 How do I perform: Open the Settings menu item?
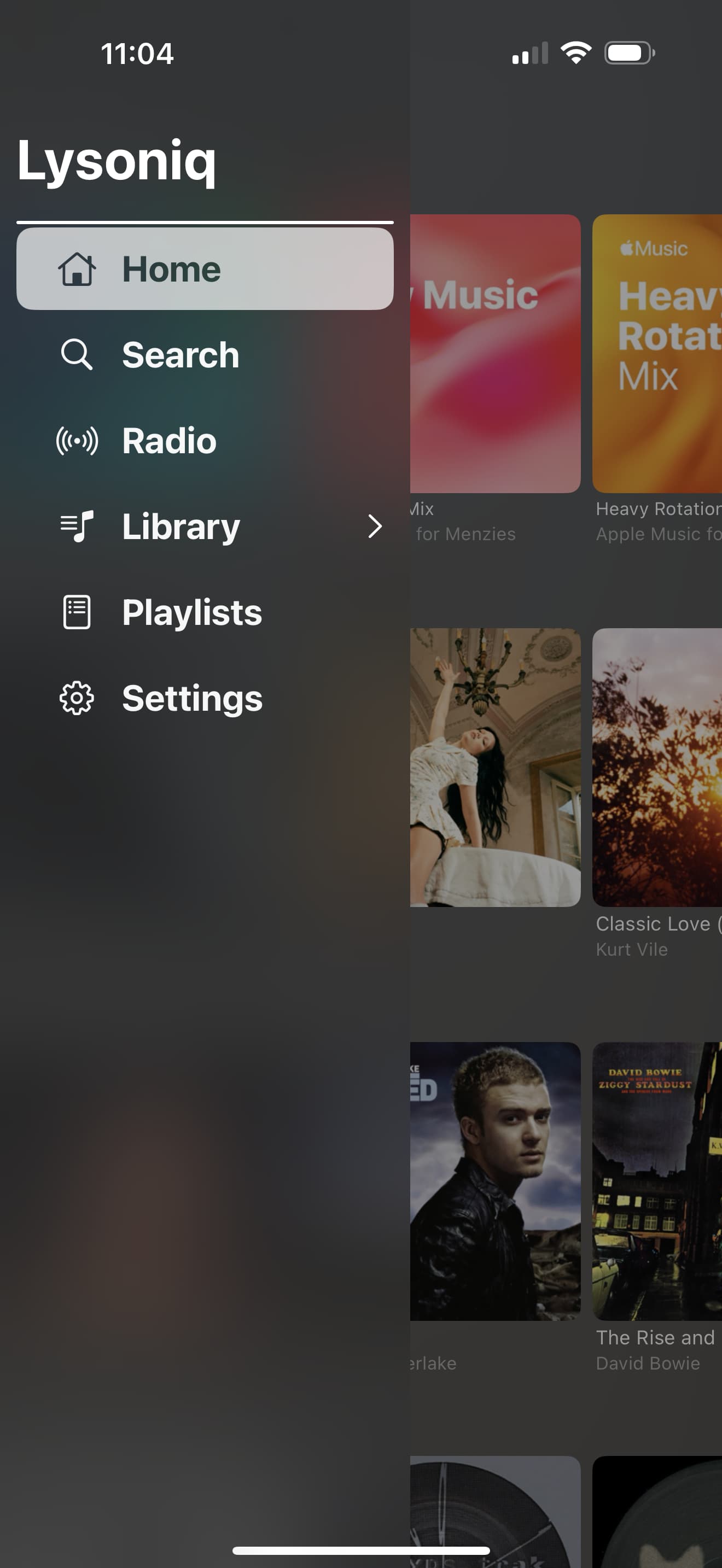(191, 698)
